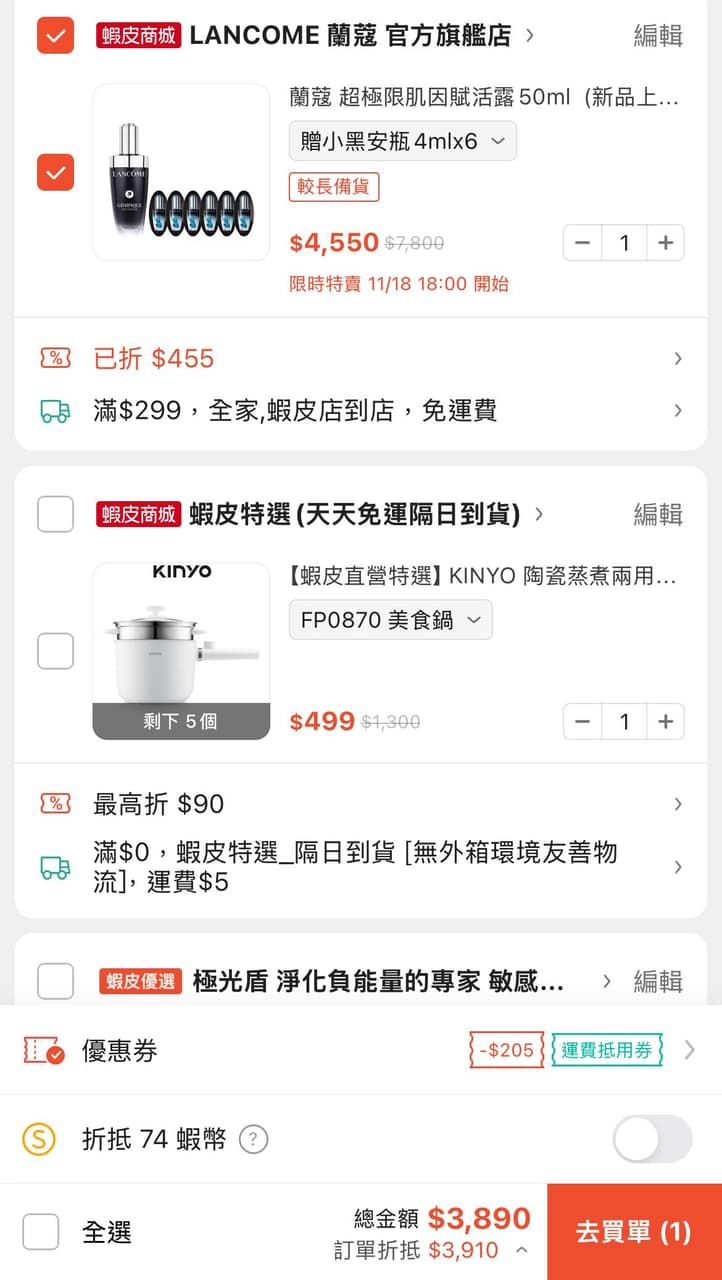
Task: Increase the KINYO 美食鍋 quantity
Action: [668, 721]
